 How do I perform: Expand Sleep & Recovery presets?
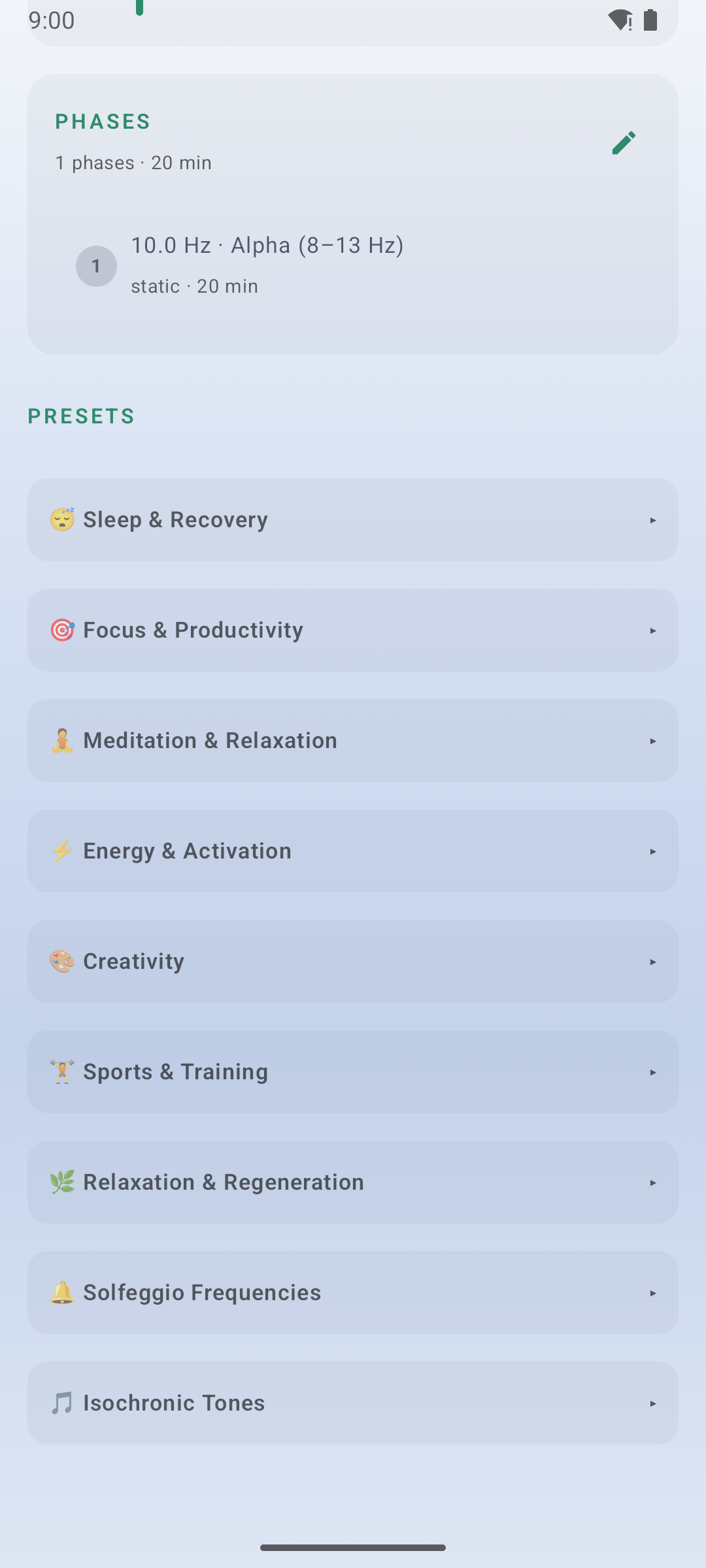click(x=353, y=520)
